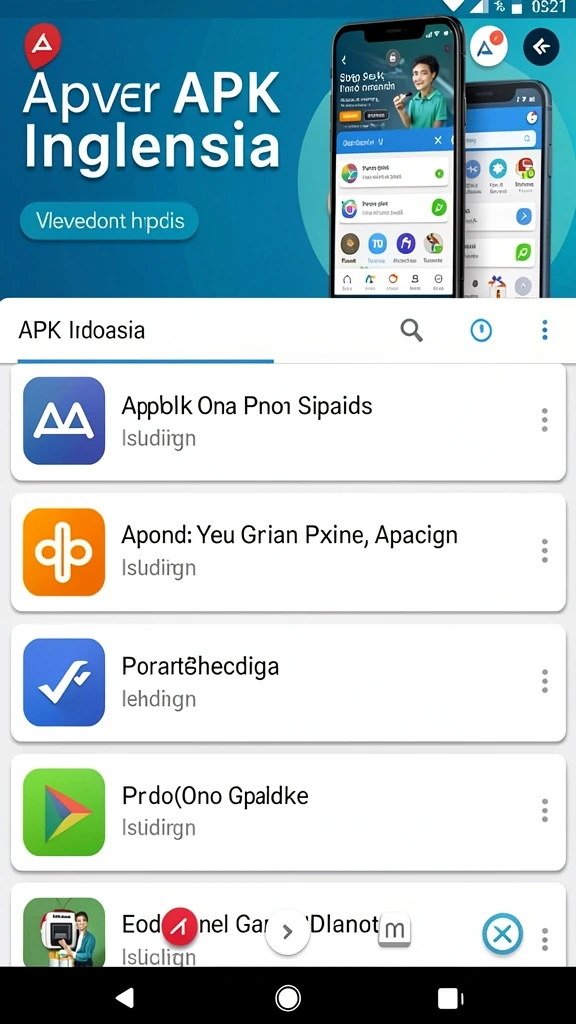Screen dimensions: 576x1024
Task: Show more options for Apond: Yeu Grian Pxine
Action: pyautogui.click(x=545, y=551)
